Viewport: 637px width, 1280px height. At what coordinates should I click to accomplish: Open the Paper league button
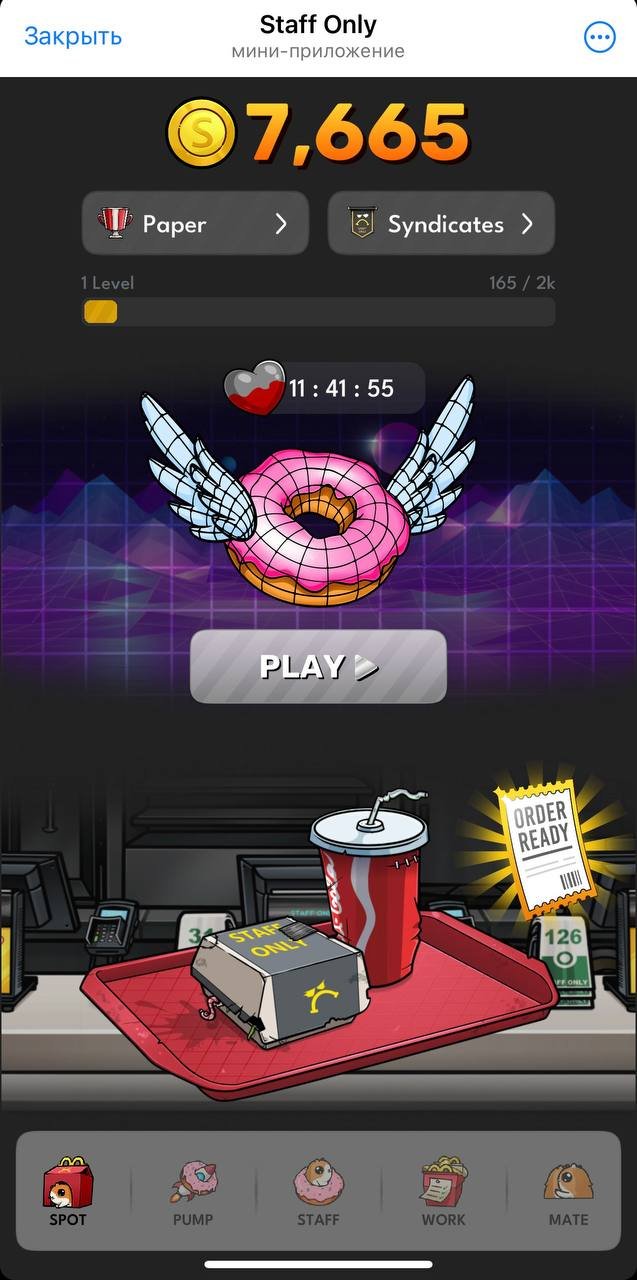[195, 223]
